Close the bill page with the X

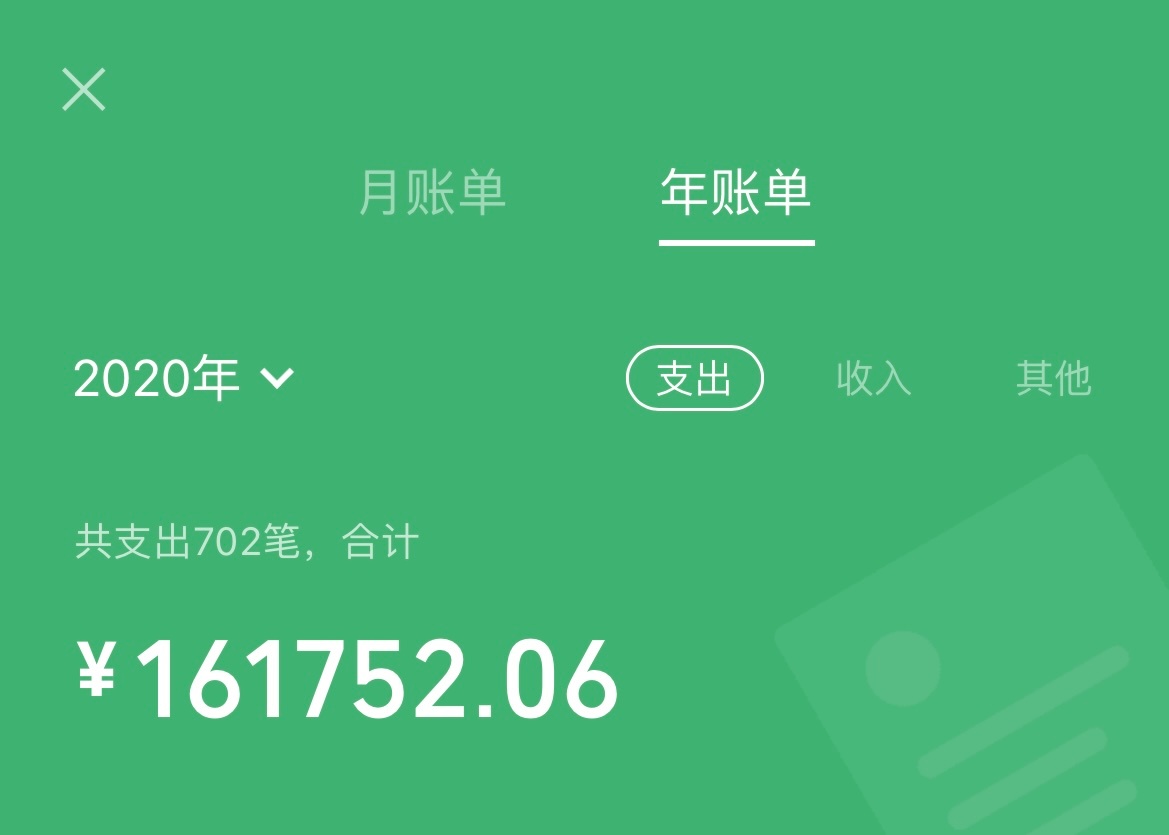pos(84,89)
